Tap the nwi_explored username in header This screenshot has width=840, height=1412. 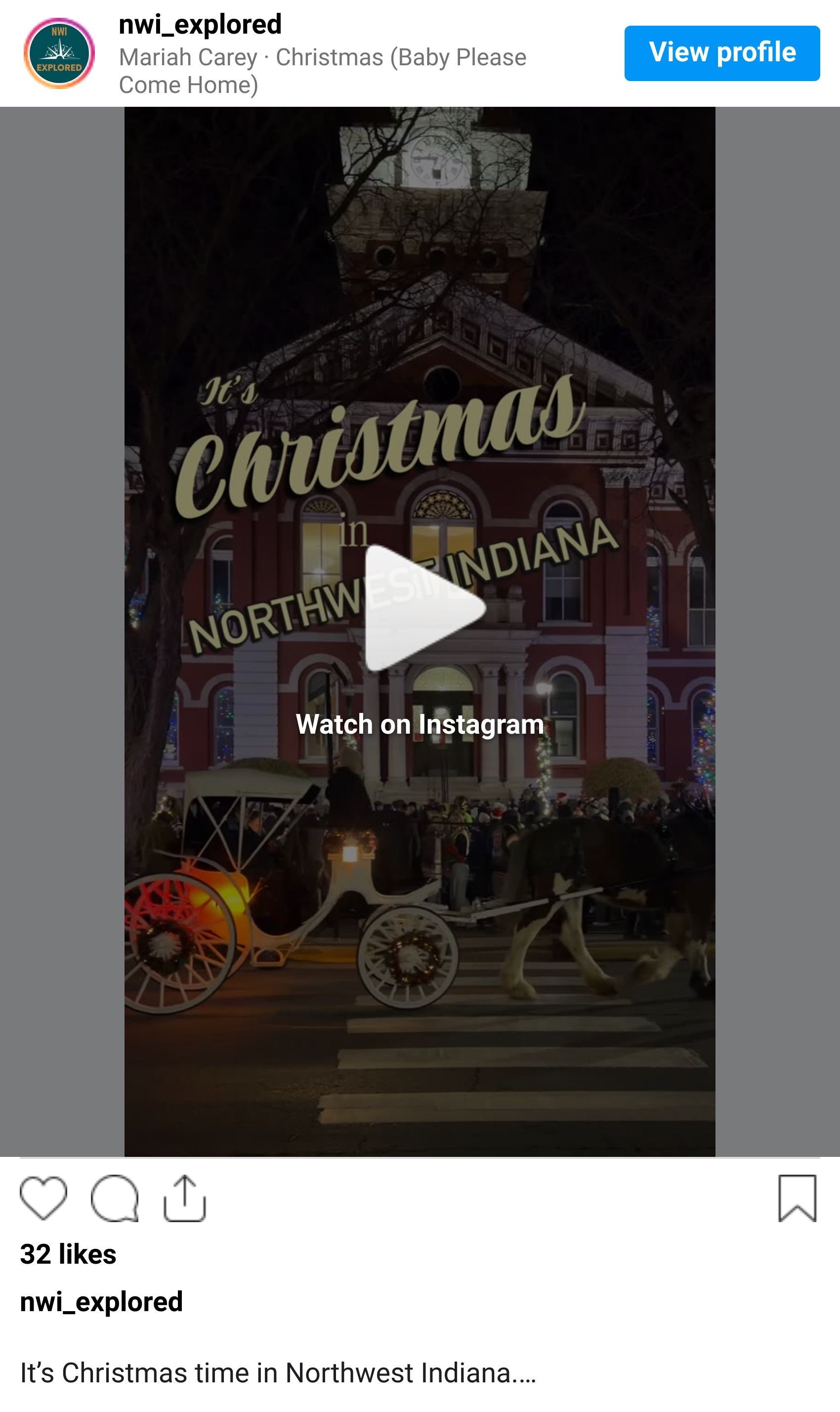point(200,24)
